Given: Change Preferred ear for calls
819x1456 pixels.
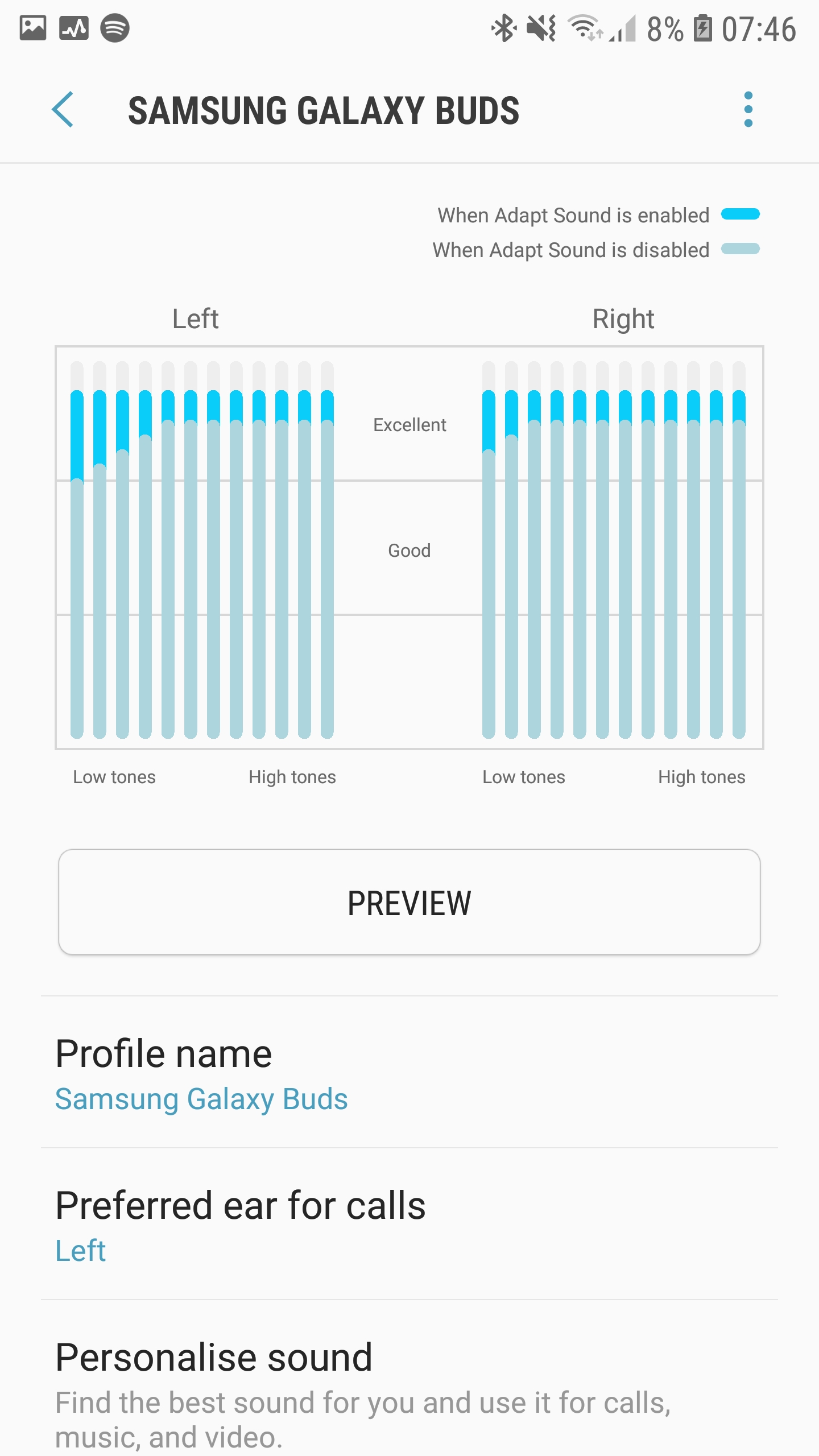Looking at the screenshot, I should [409, 1224].
